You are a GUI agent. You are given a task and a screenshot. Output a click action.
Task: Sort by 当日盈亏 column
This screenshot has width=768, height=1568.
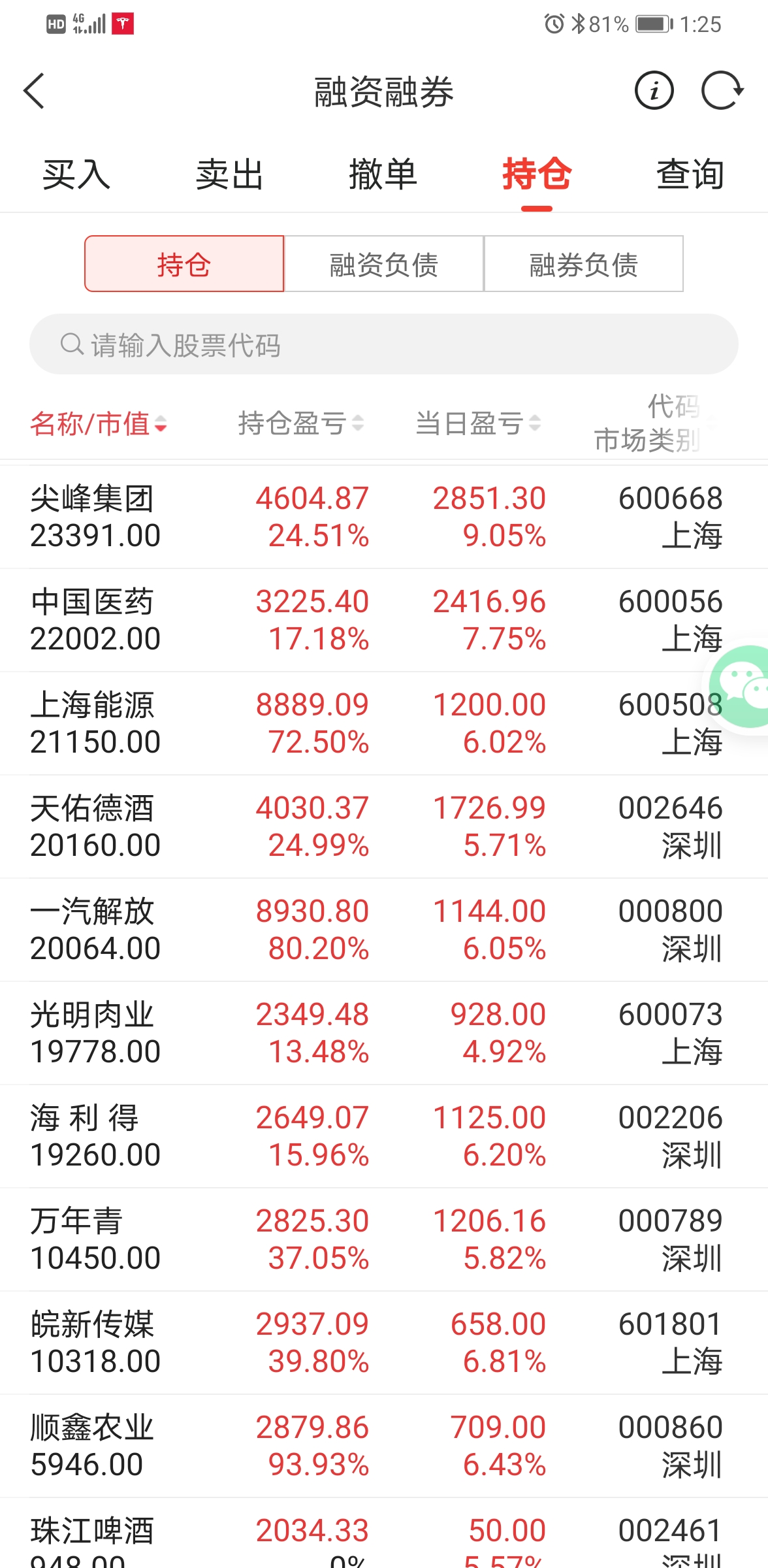478,424
